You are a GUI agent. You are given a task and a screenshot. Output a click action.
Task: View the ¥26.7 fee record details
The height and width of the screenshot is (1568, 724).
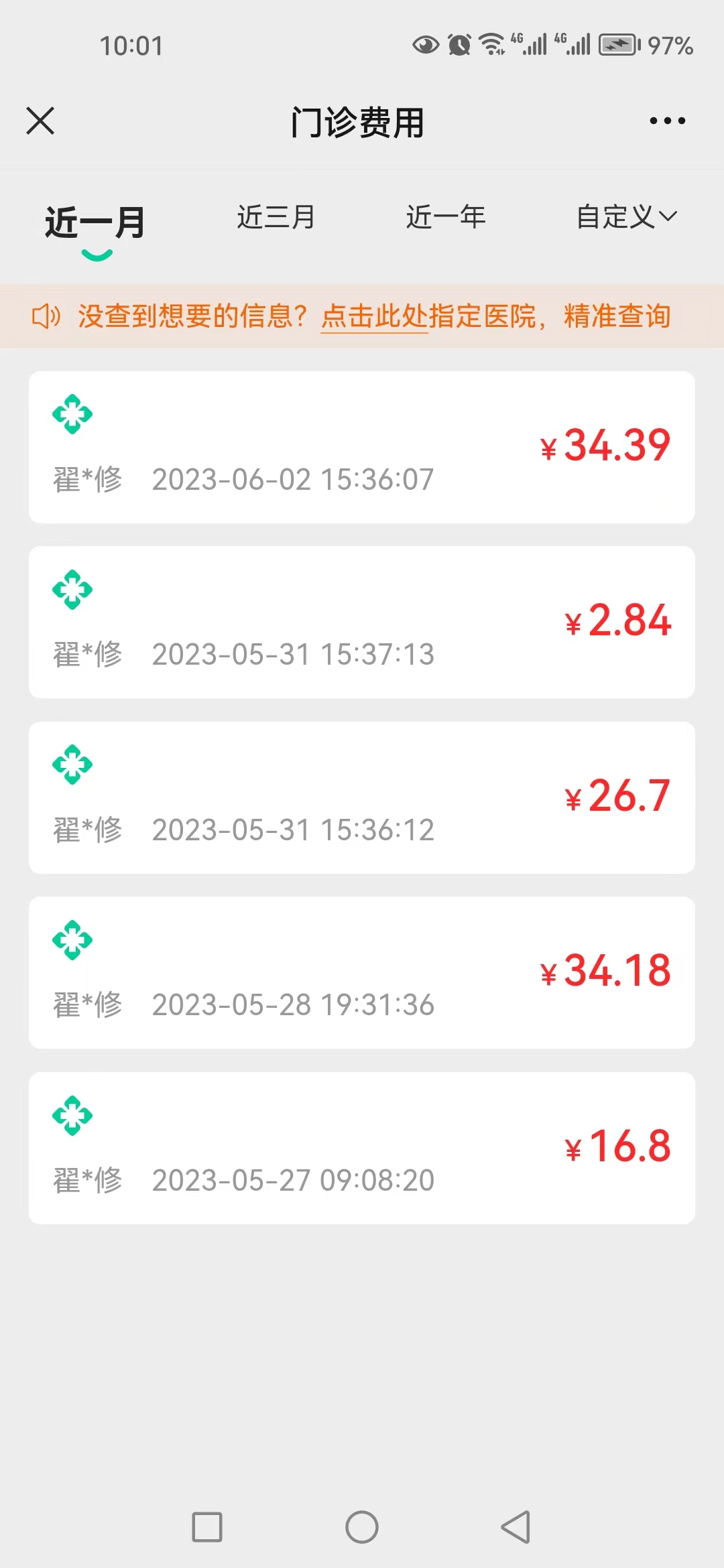click(x=362, y=797)
